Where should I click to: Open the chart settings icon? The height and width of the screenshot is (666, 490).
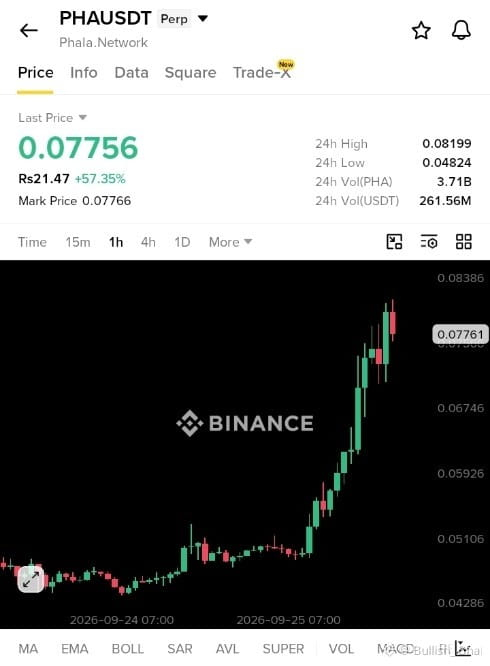(429, 242)
